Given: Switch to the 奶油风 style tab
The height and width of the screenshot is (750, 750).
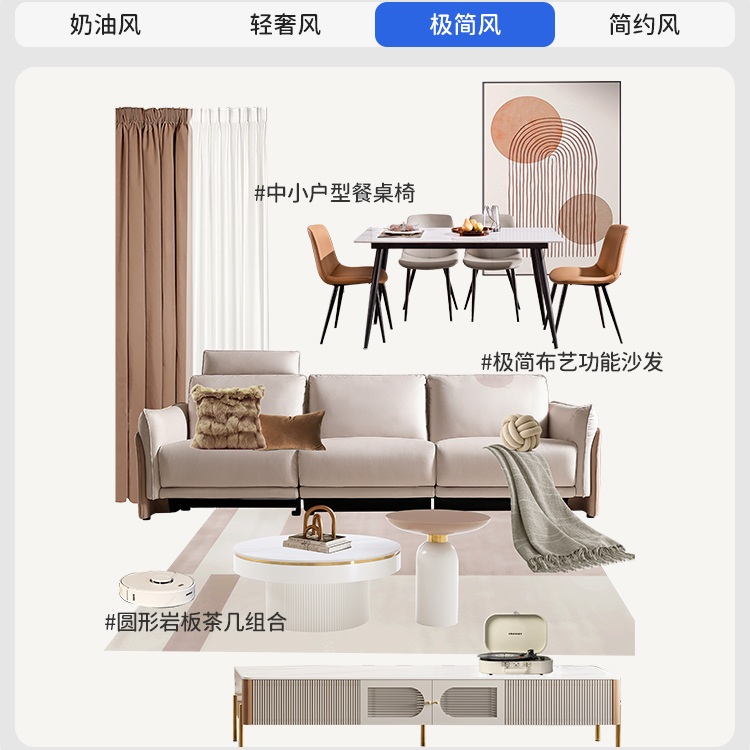Looking at the screenshot, I should click(105, 24).
